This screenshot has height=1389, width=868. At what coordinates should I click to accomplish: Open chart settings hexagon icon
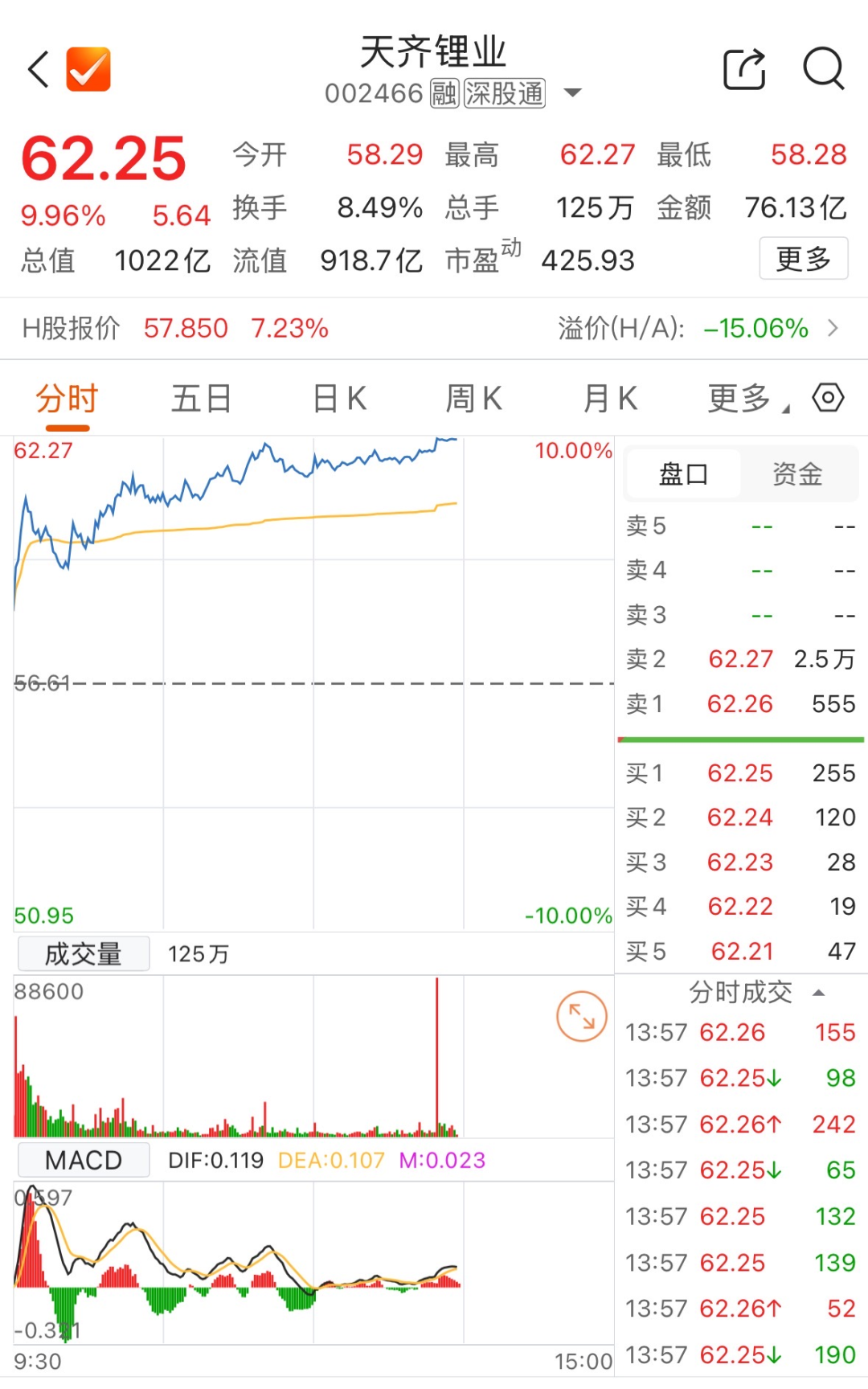pyautogui.click(x=828, y=397)
